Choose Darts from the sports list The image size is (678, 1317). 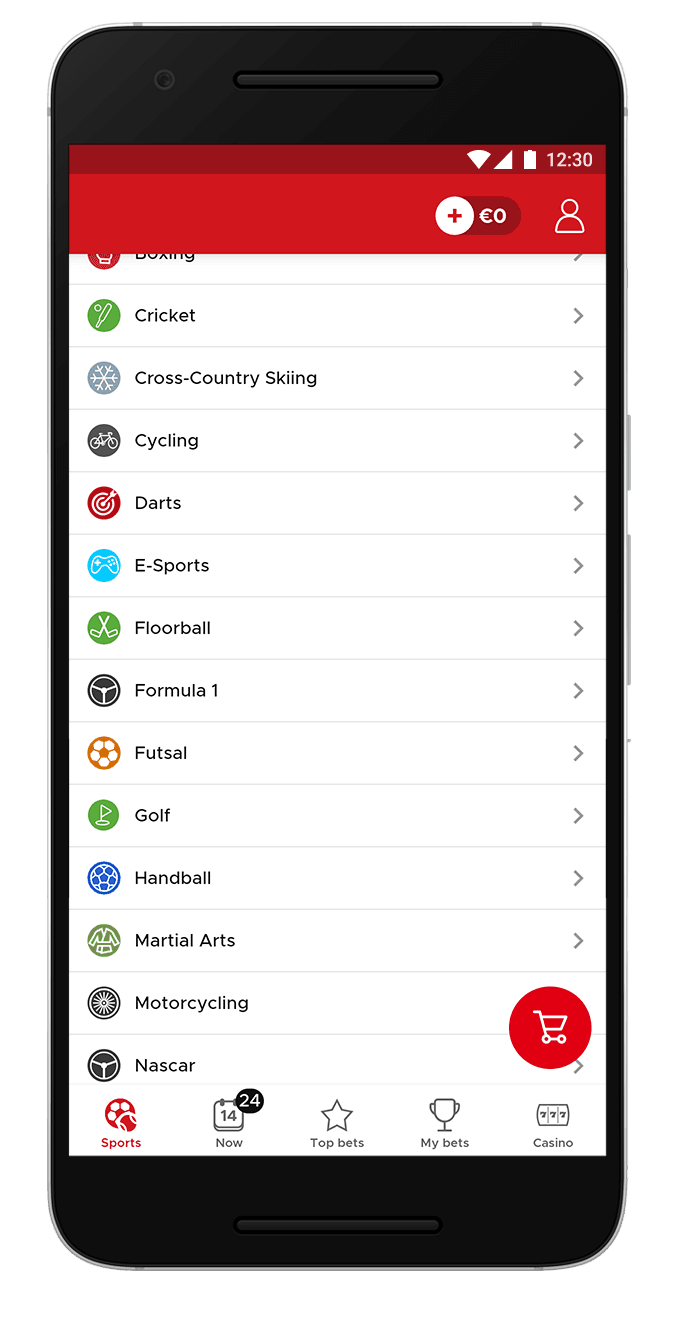[336, 503]
